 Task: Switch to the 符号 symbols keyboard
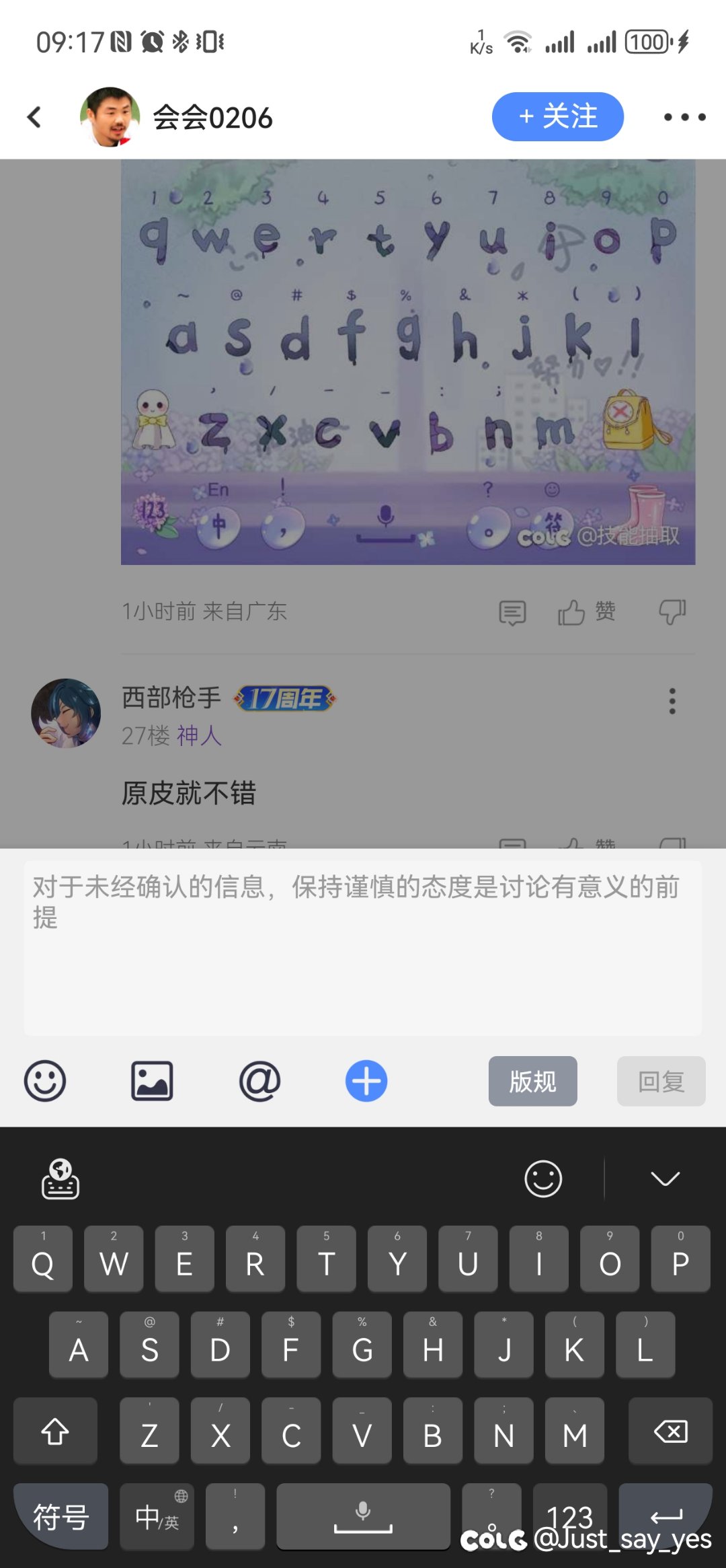61,1516
